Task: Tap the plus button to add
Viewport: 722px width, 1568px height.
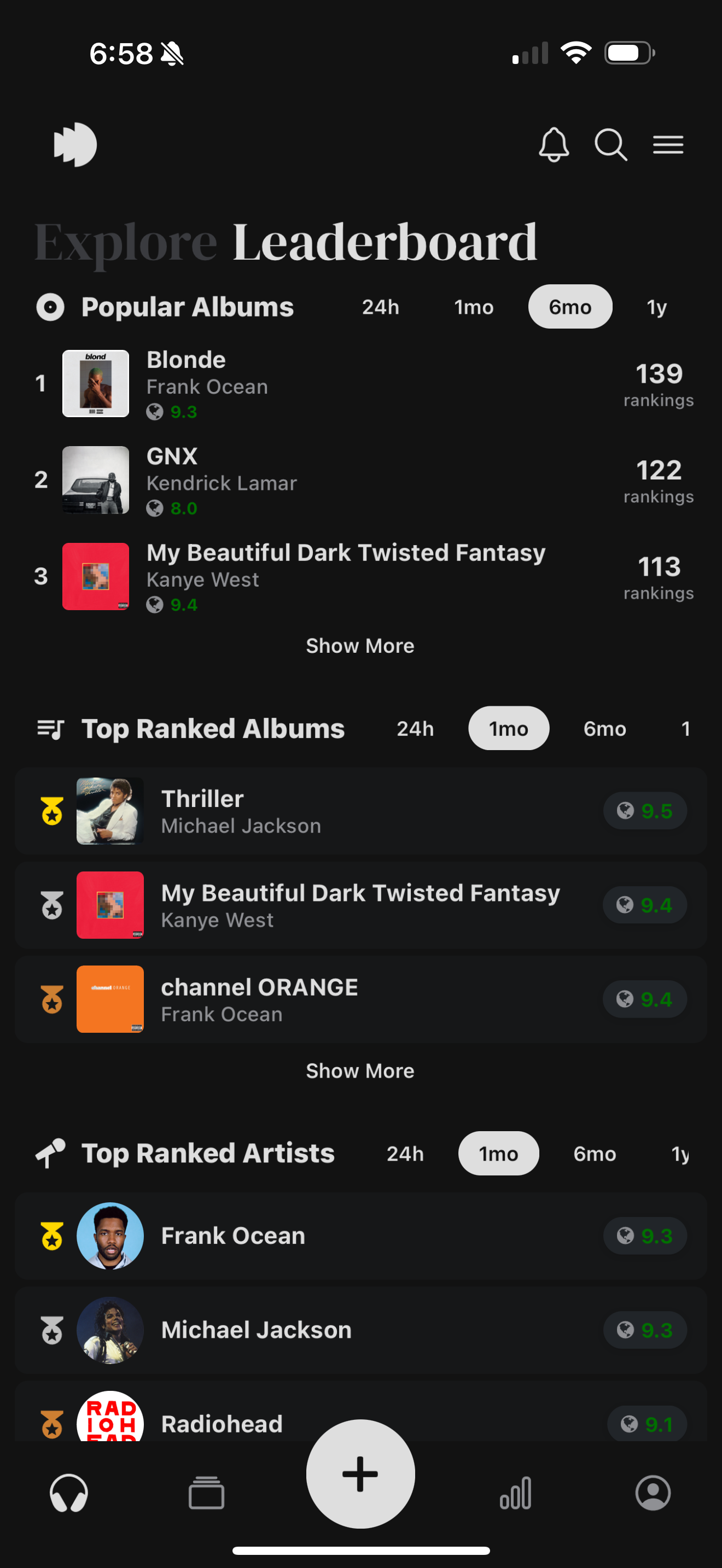Action: pyautogui.click(x=360, y=1473)
